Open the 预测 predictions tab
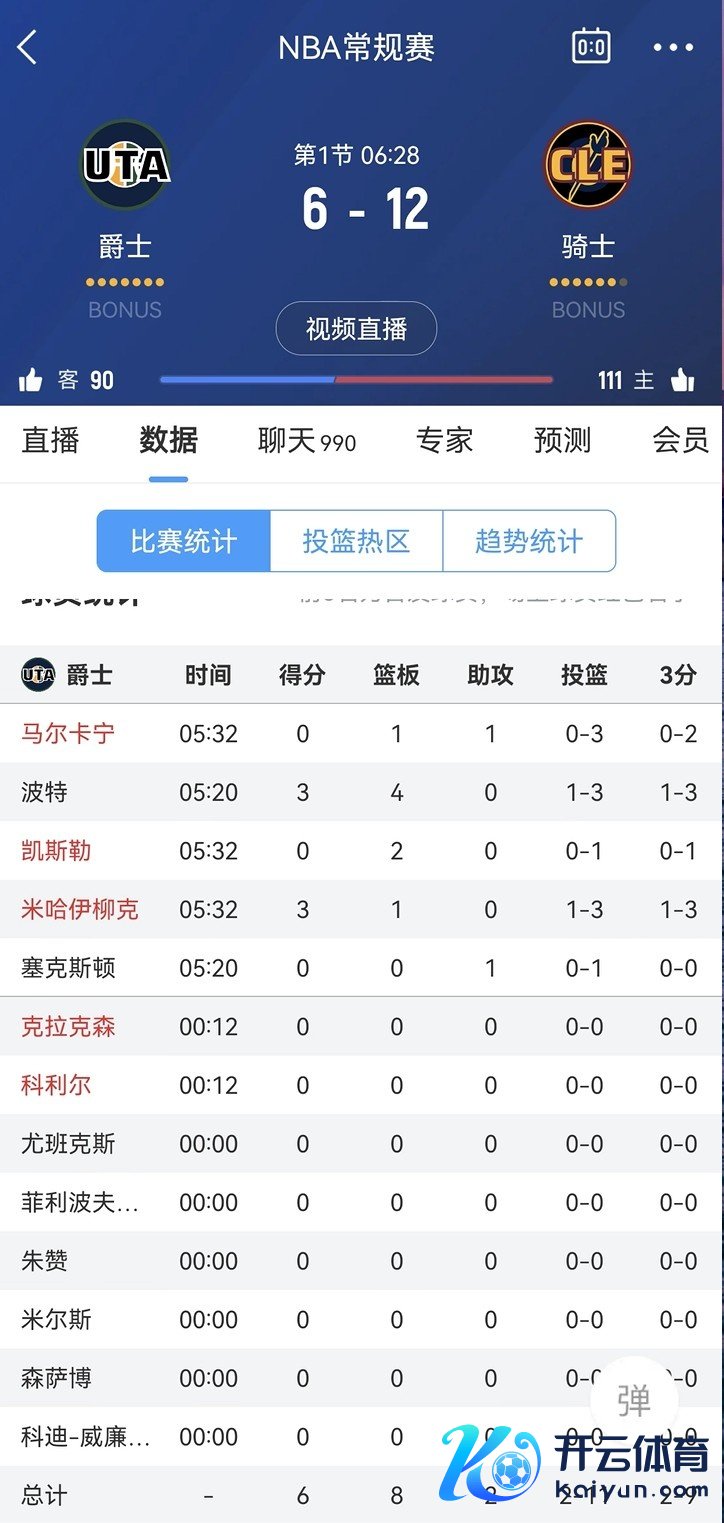 click(x=562, y=440)
